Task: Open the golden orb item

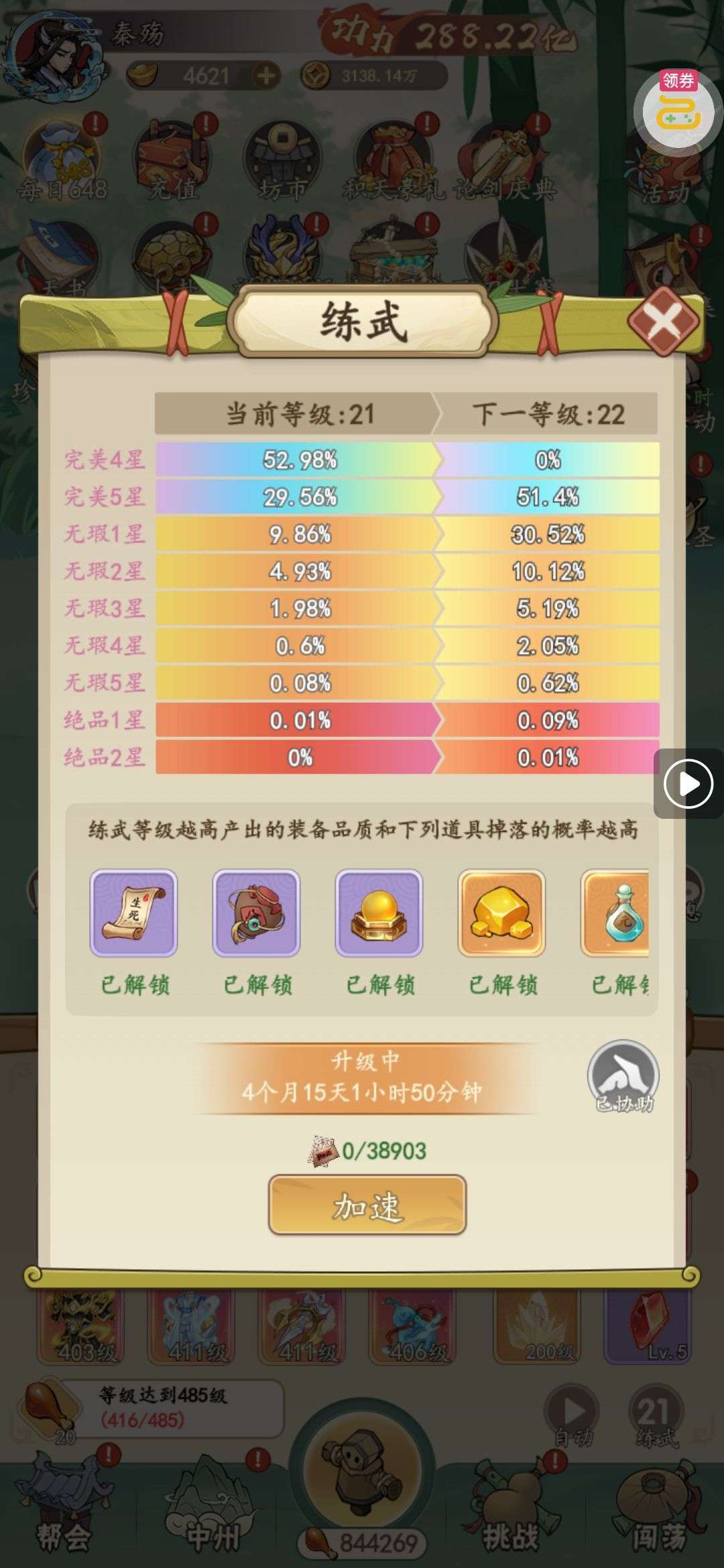Action: tap(379, 913)
